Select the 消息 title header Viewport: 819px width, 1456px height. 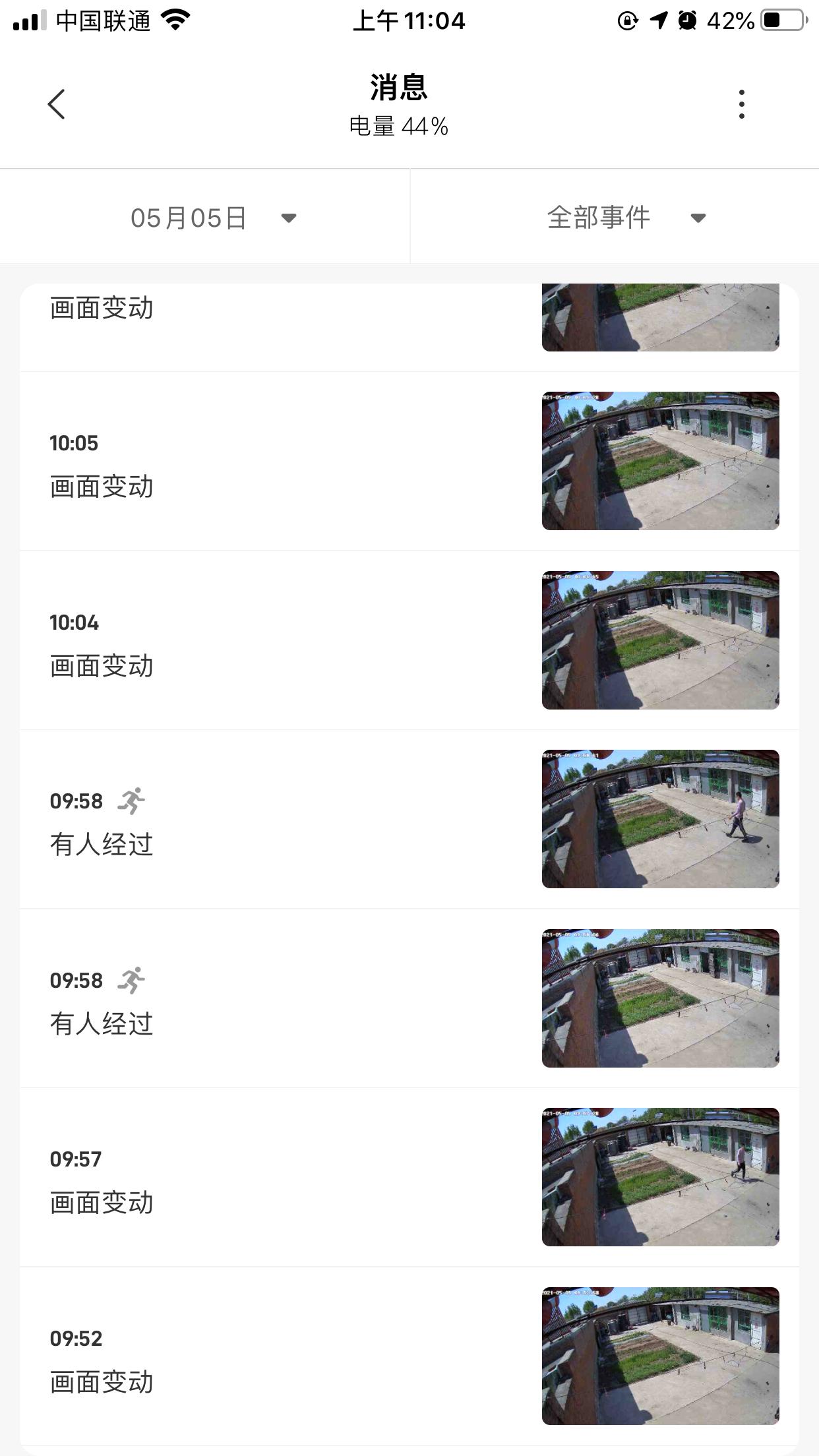pyautogui.click(x=398, y=88)
